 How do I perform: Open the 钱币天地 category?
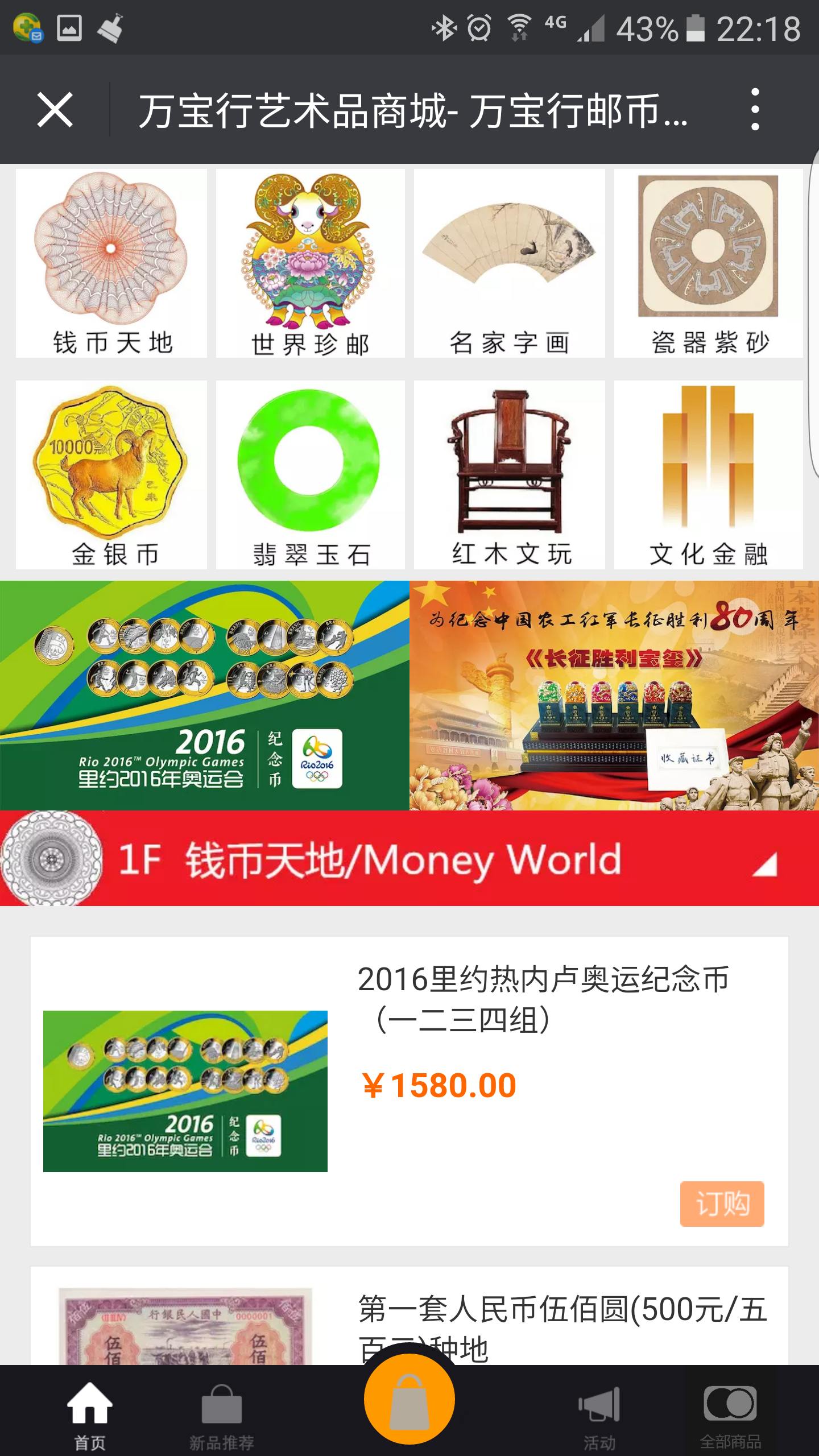[111, 262]
